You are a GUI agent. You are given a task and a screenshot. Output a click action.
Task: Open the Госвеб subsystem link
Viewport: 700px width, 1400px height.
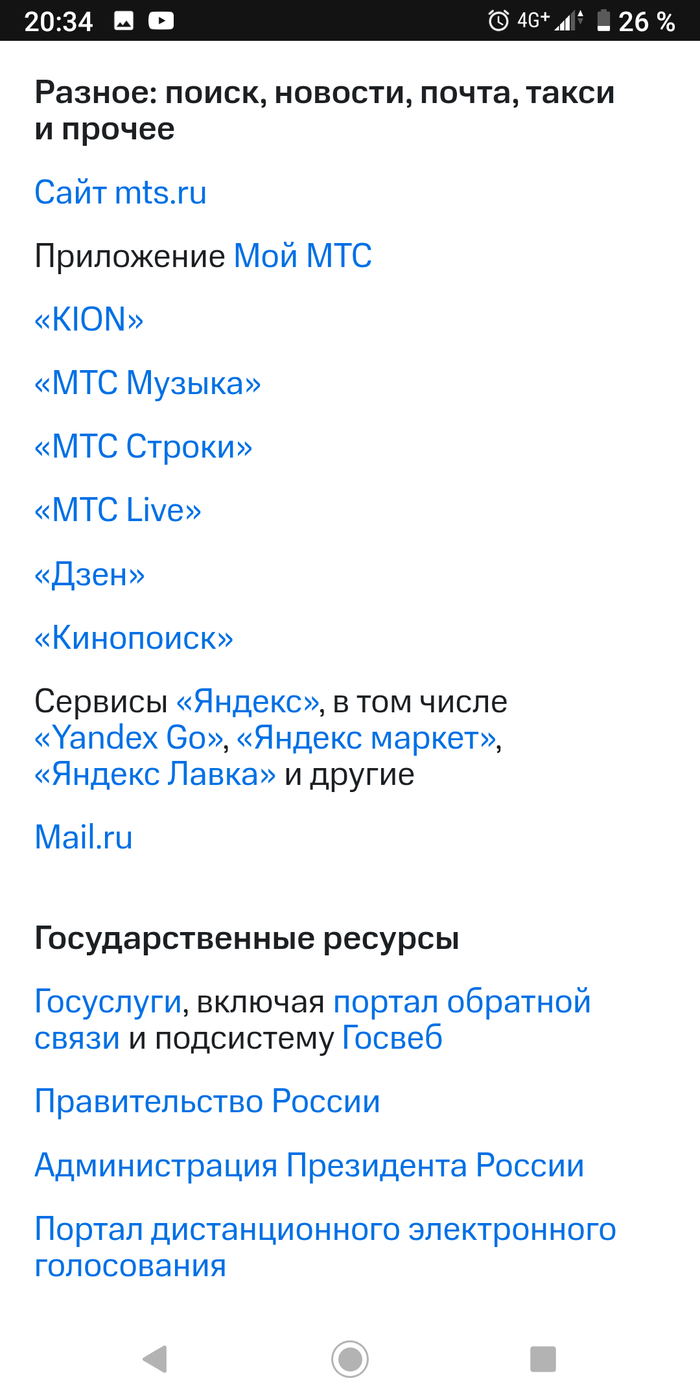point(392,1039)
